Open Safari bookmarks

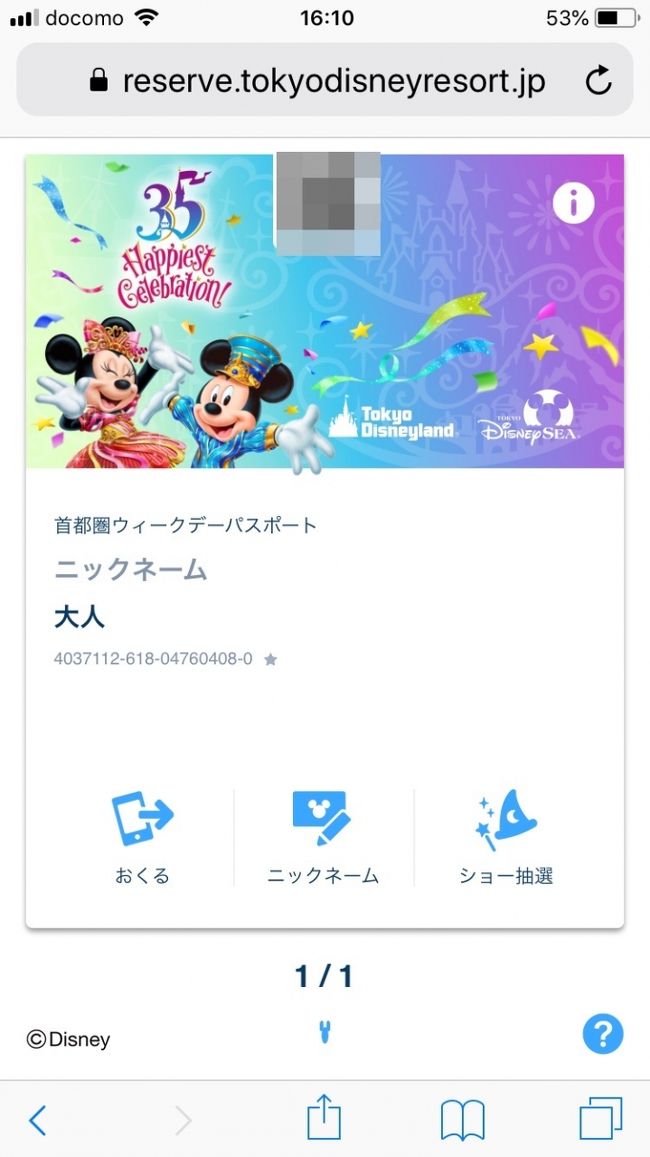point(462,1119)
